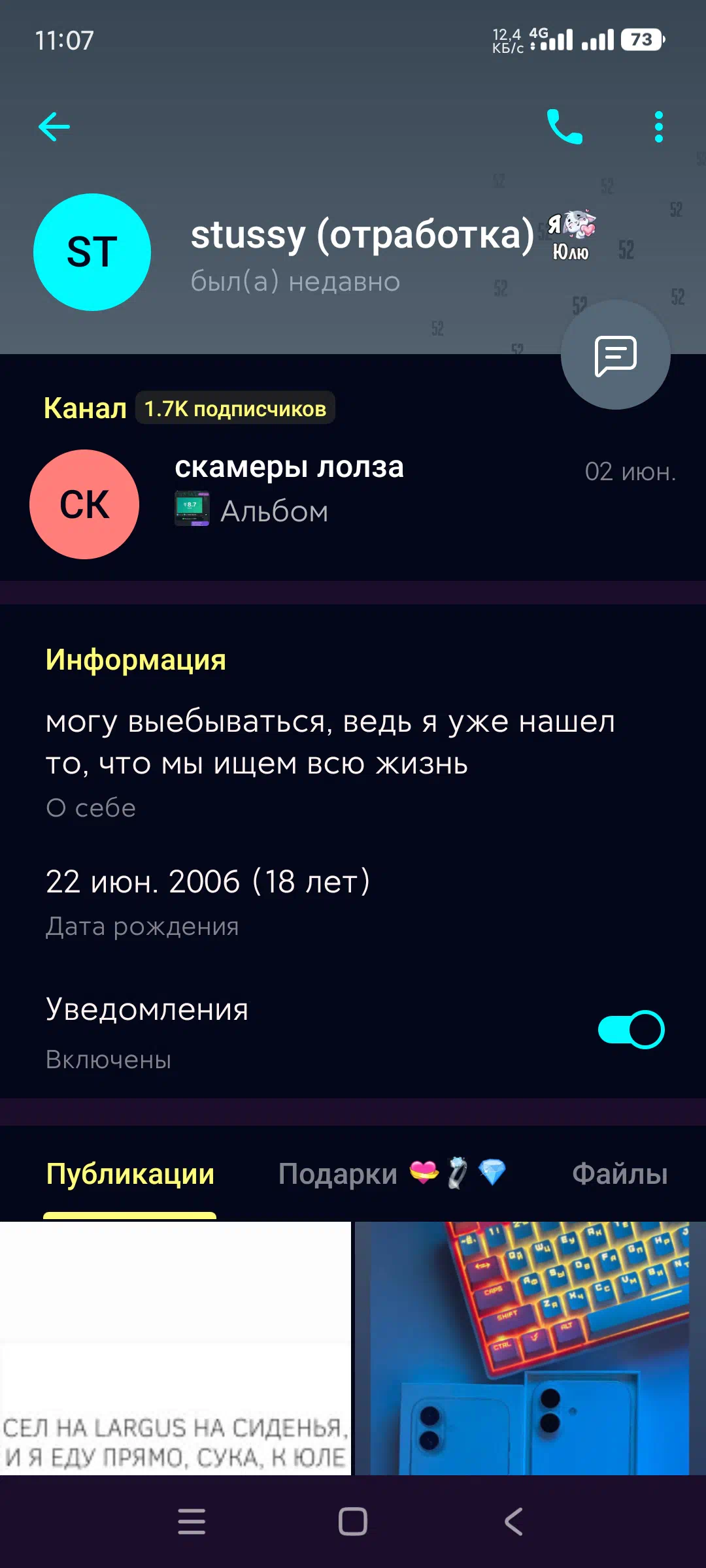Open recent apps from the navigation bar
Viewport: 706px width, 1568px height.
192,1522
